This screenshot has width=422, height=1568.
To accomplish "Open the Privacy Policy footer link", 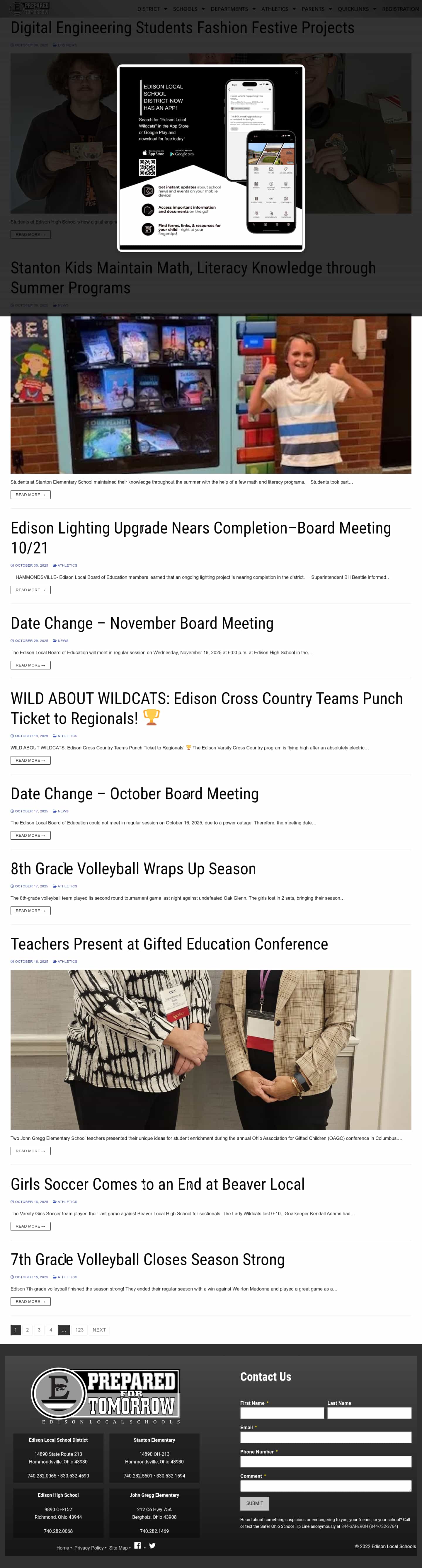I will (89, 1548).
